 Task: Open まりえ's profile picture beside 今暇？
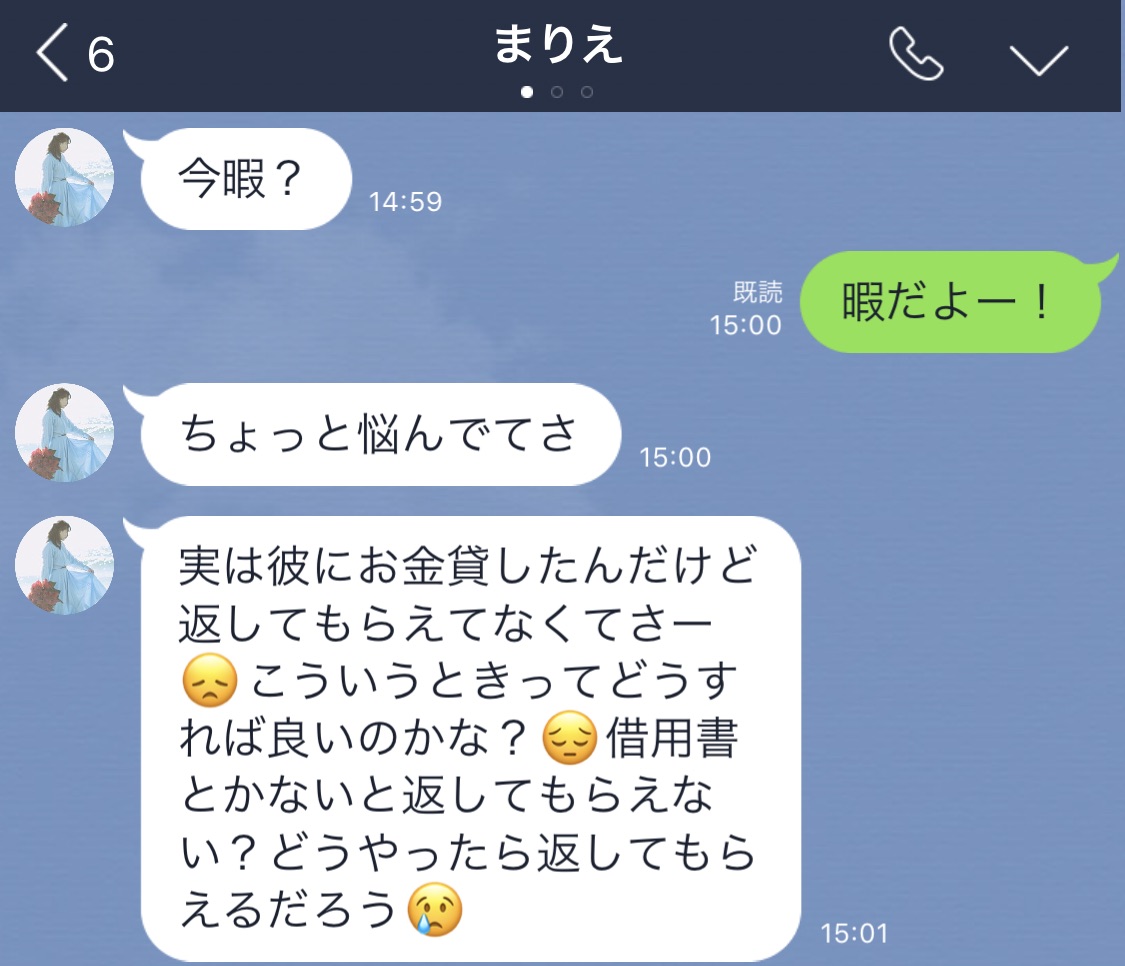[65, 177]
